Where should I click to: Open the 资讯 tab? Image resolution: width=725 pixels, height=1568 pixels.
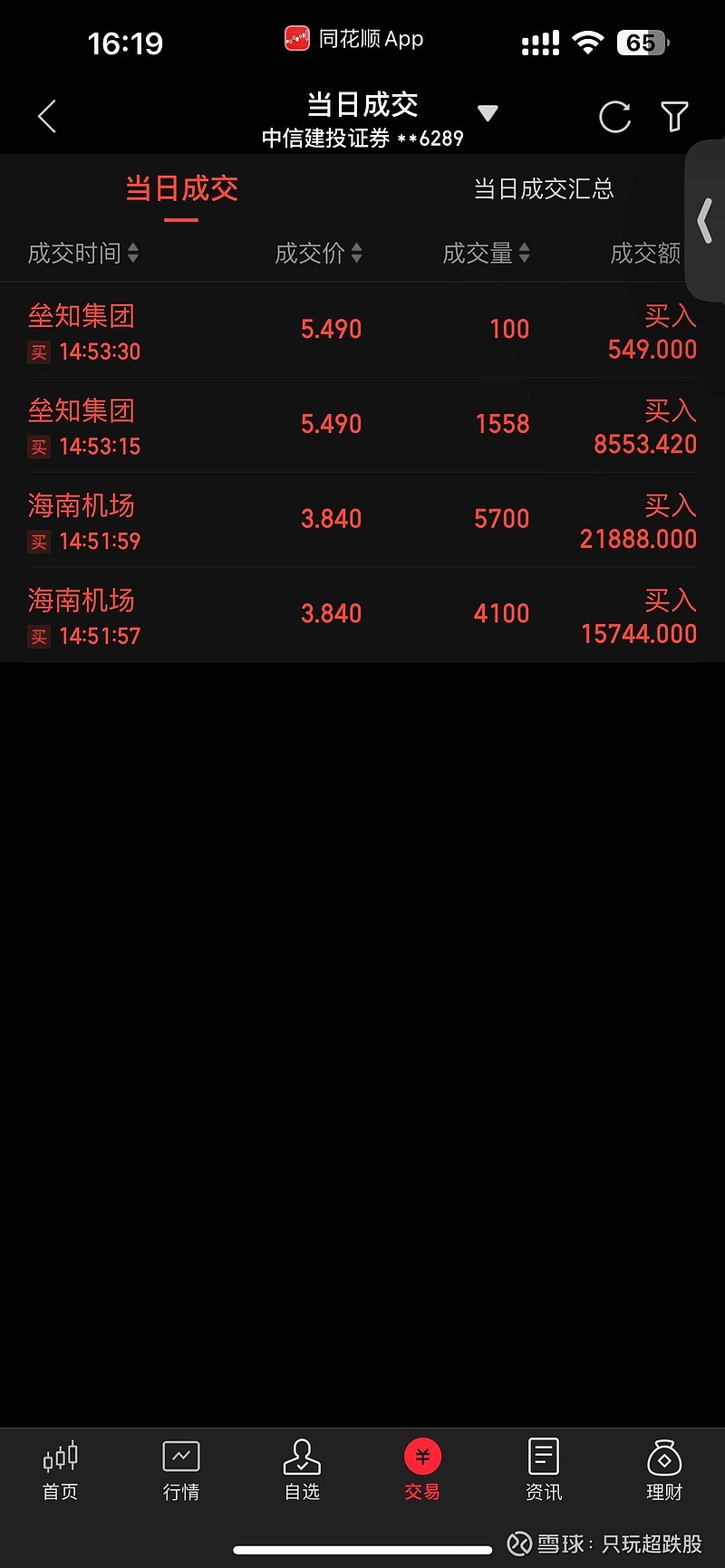coord(544,1471)
